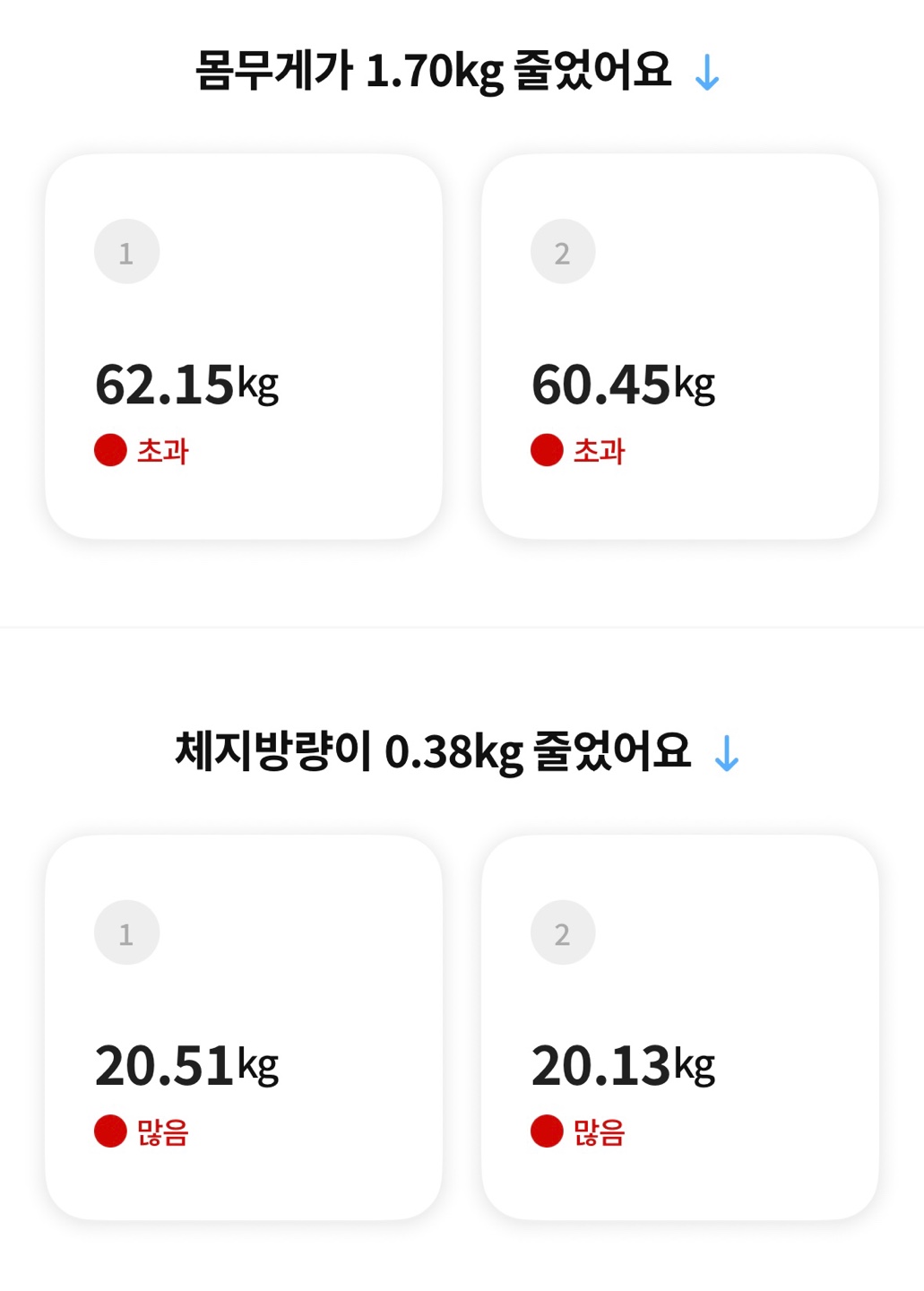The width and height of the screenshot is (924, 1291).
Task: Click the gray circle badge 2 on weight card
Action: pyautogui.click(x=563, y=250)
